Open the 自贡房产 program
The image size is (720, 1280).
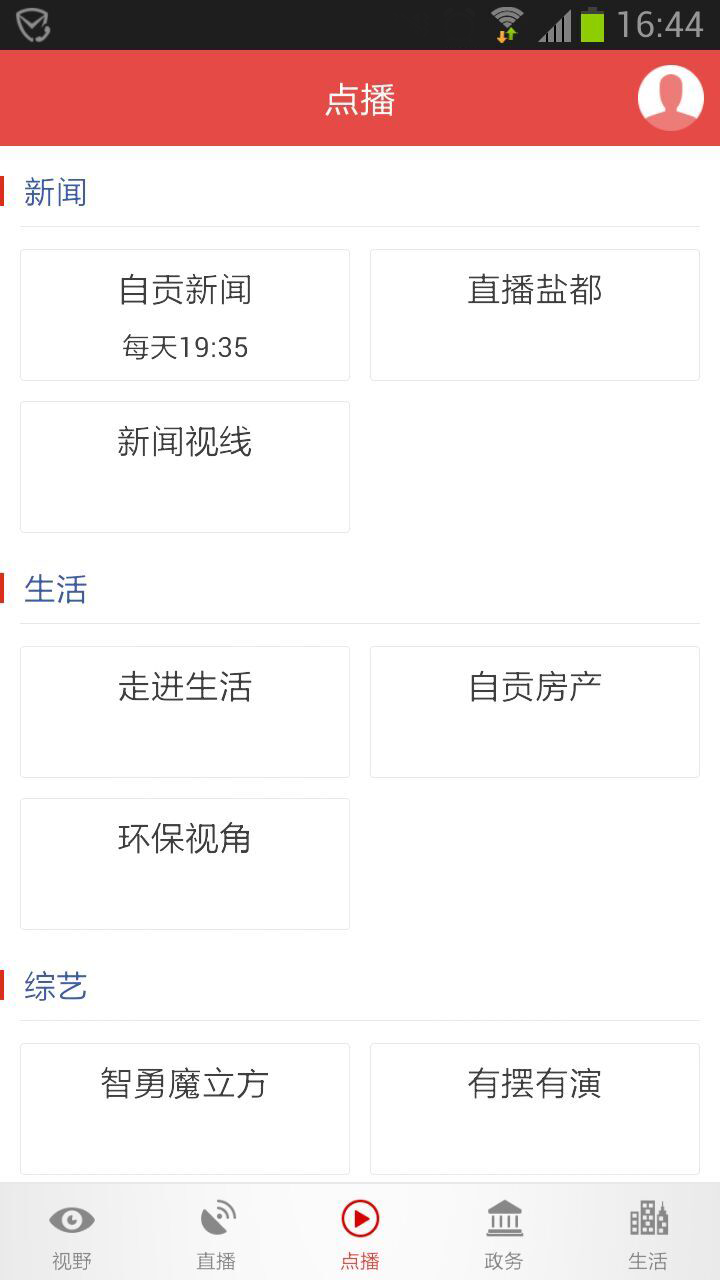pos(535,712)
